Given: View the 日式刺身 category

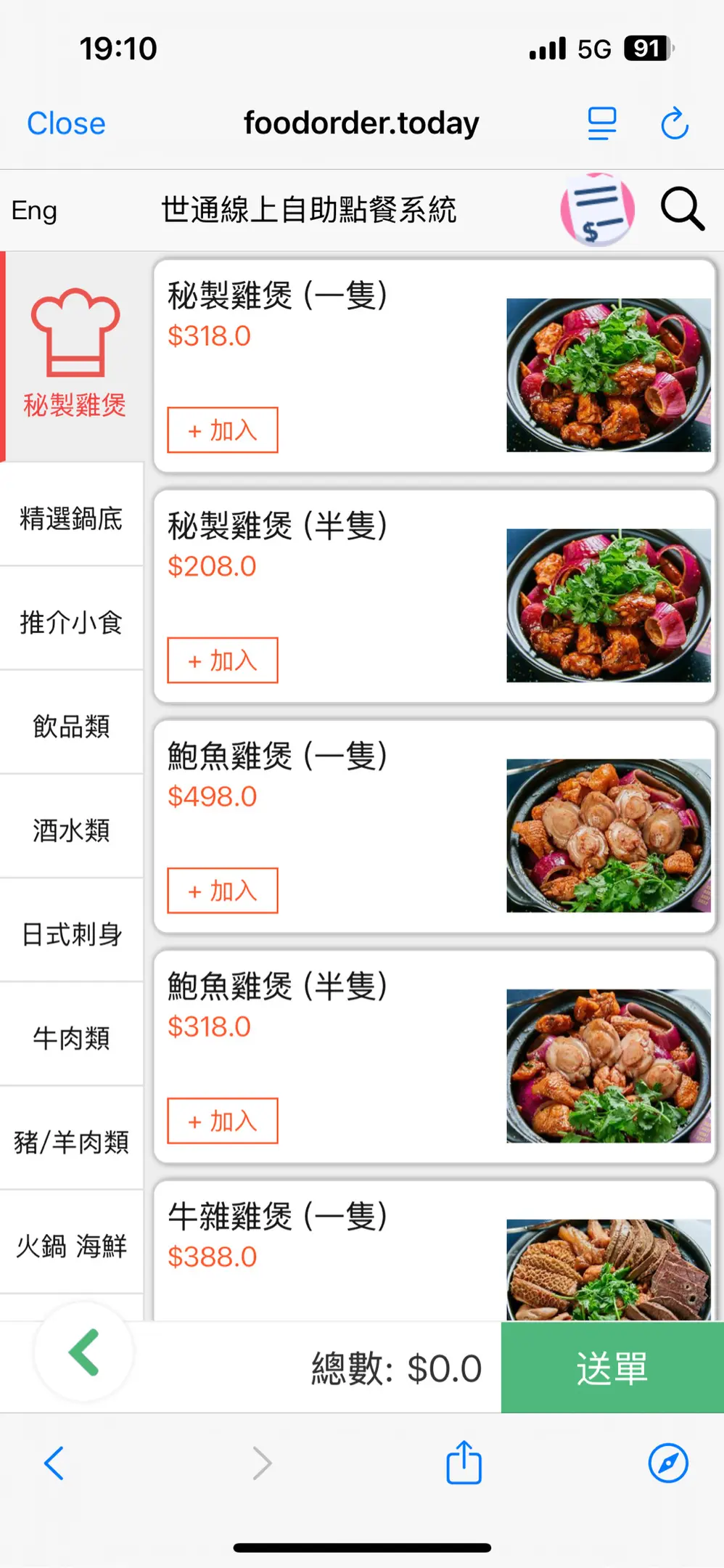Looking at the screenshot, I should [71, 934].
